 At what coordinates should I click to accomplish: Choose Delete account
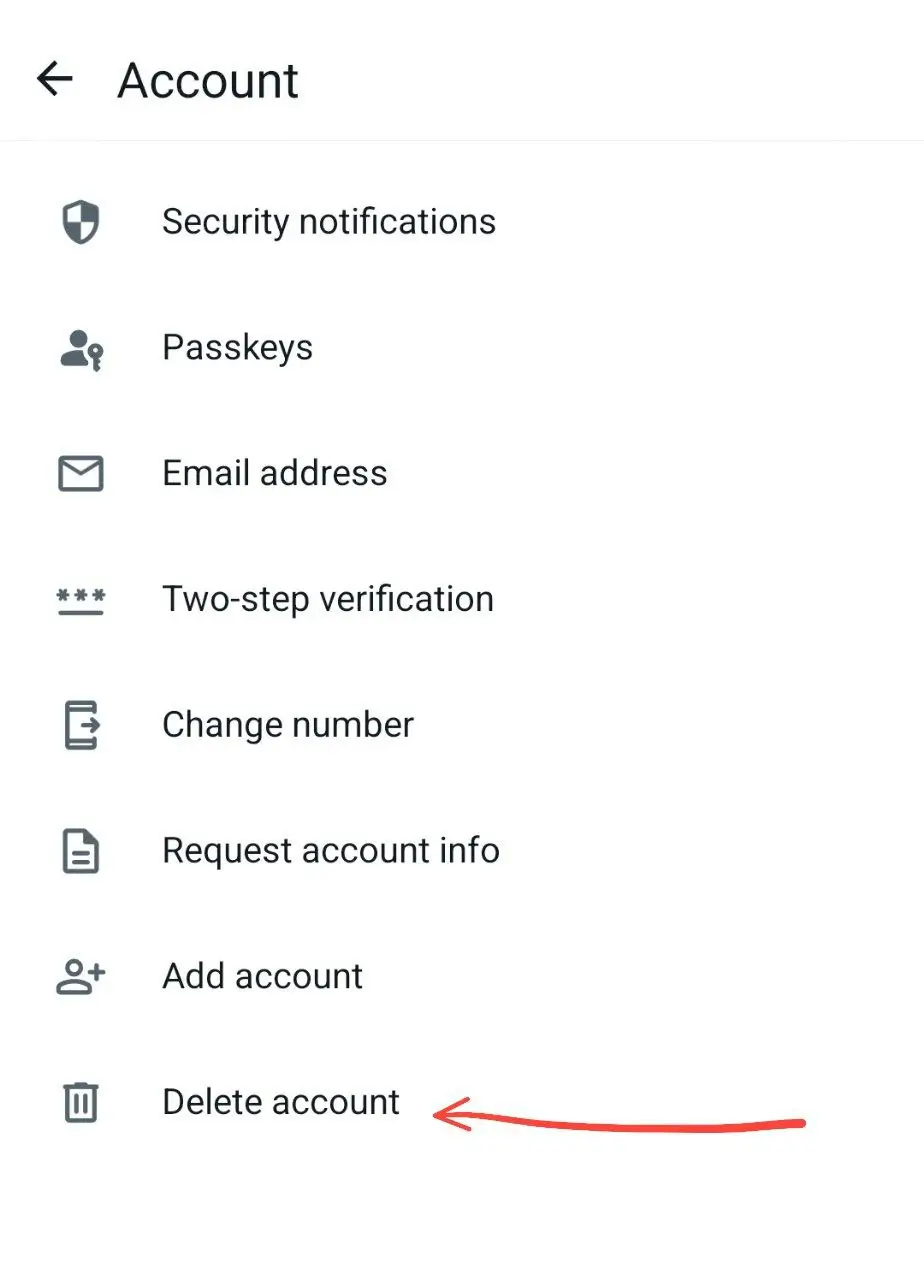280,1102
